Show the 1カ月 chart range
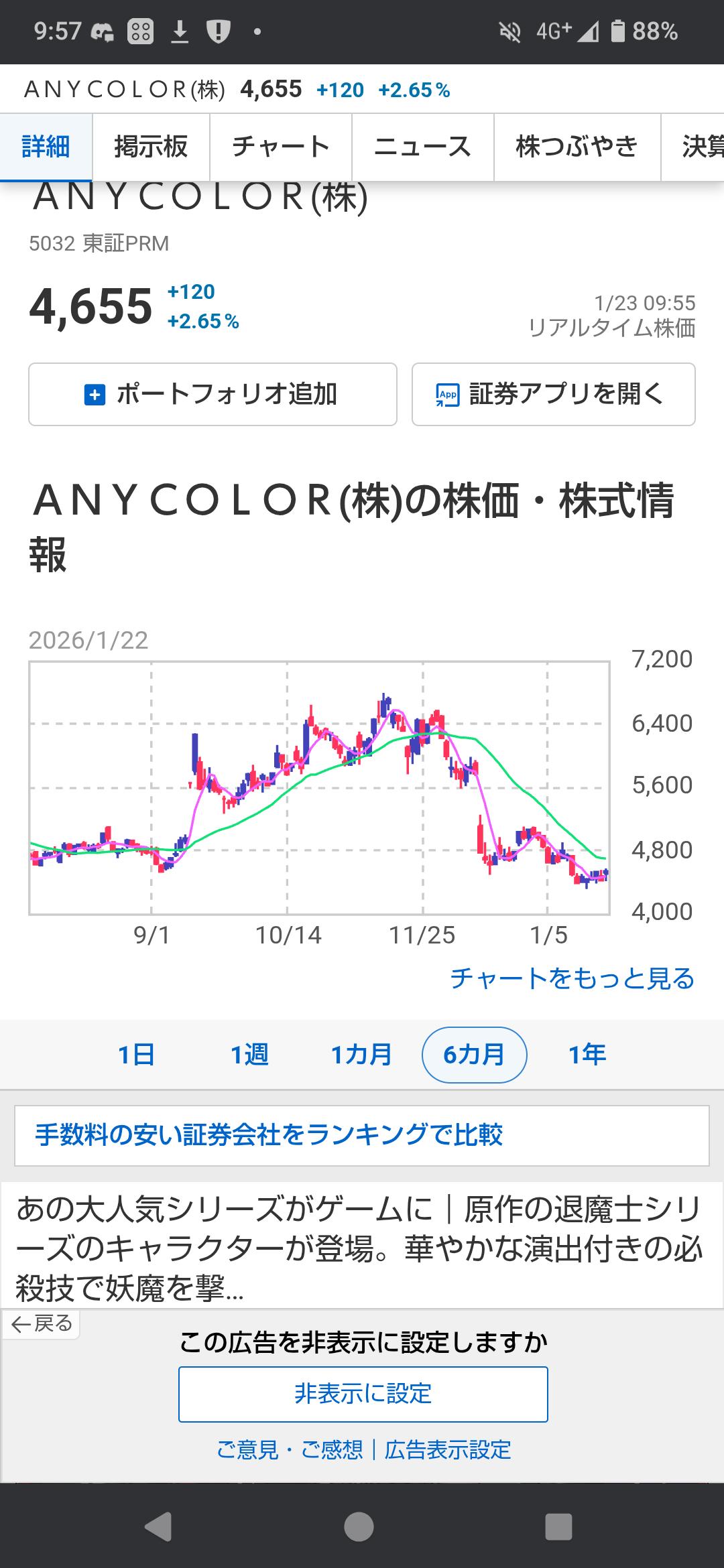 (x=361, y=1055)
